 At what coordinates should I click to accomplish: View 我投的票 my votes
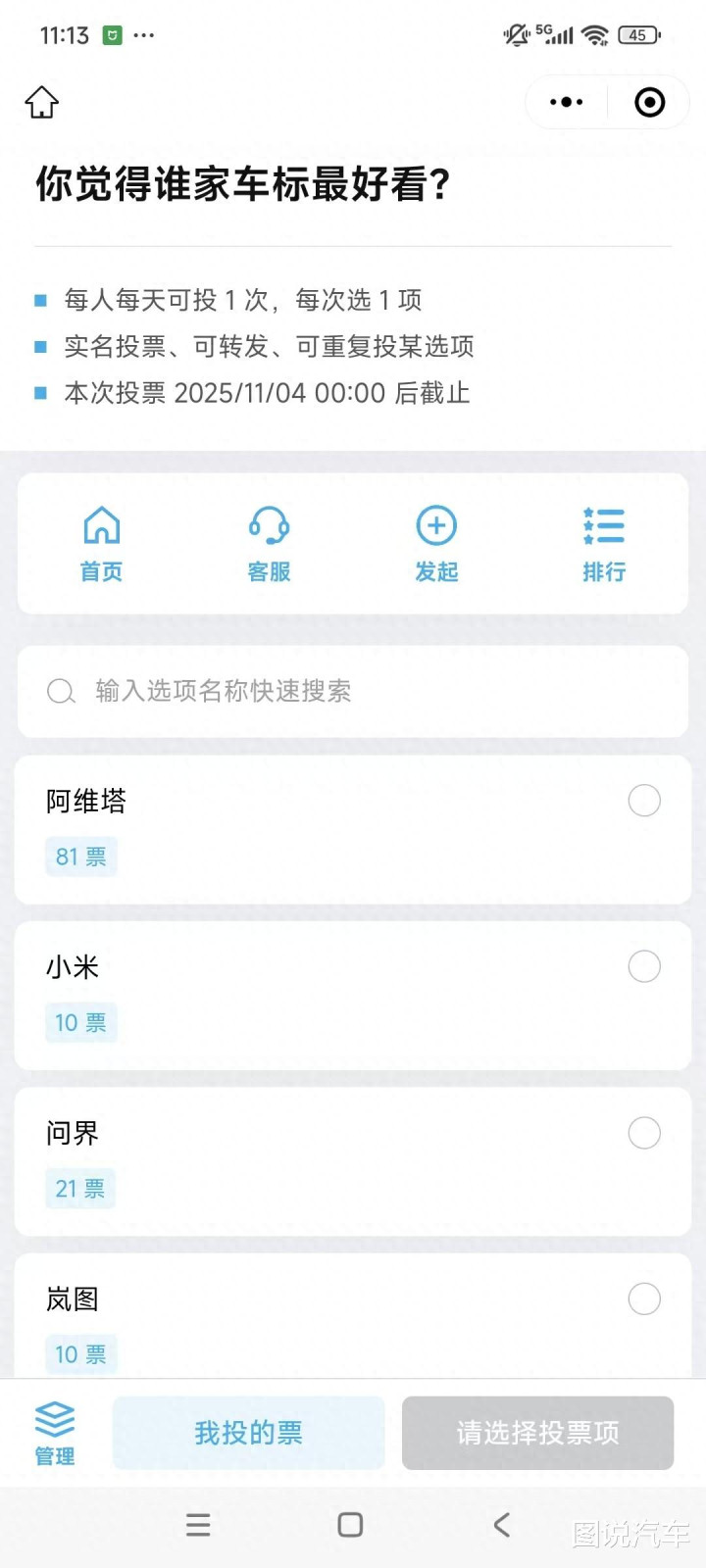coord(249,1433)
